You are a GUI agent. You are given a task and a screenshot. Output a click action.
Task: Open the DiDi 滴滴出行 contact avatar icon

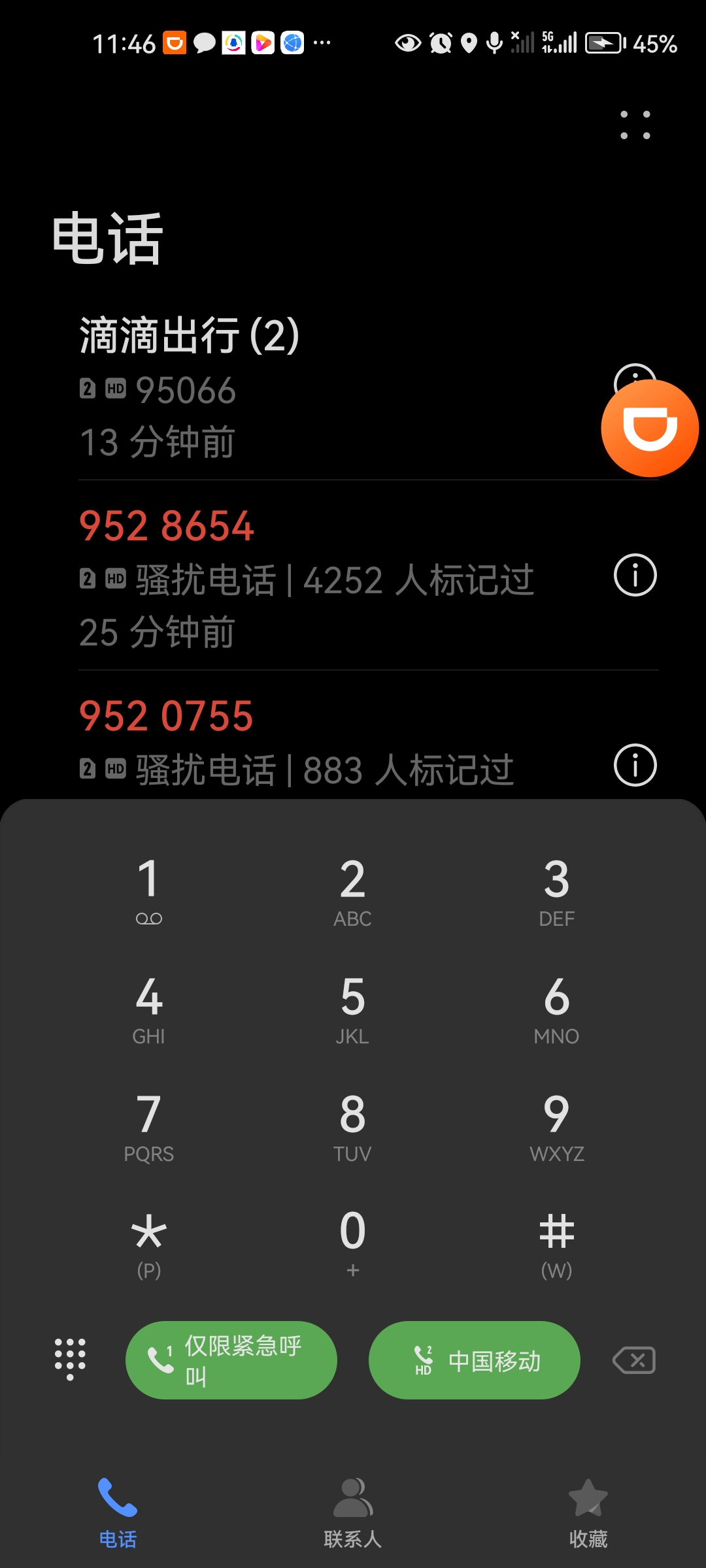pyautogui.click(x=649, y=427)
